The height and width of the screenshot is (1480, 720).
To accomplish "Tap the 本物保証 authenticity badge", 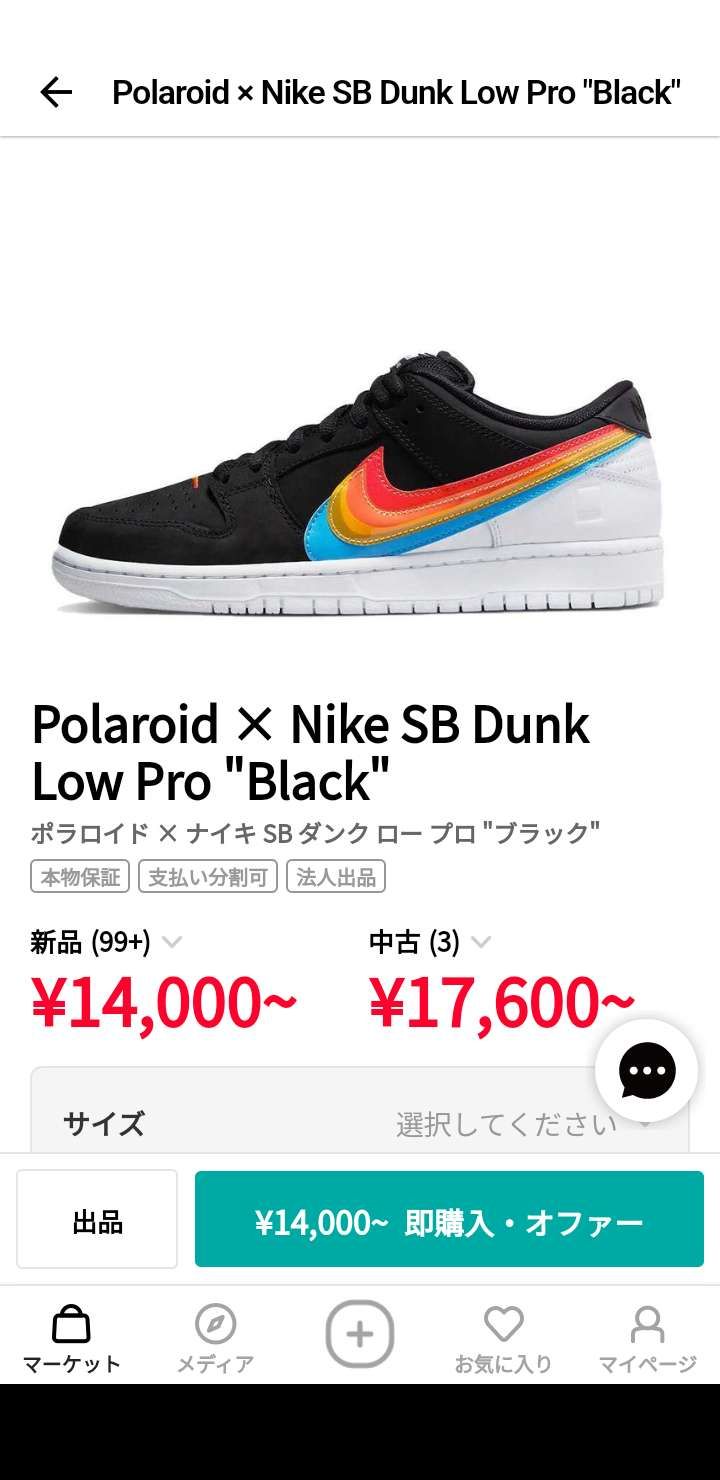I will (81, 877).
